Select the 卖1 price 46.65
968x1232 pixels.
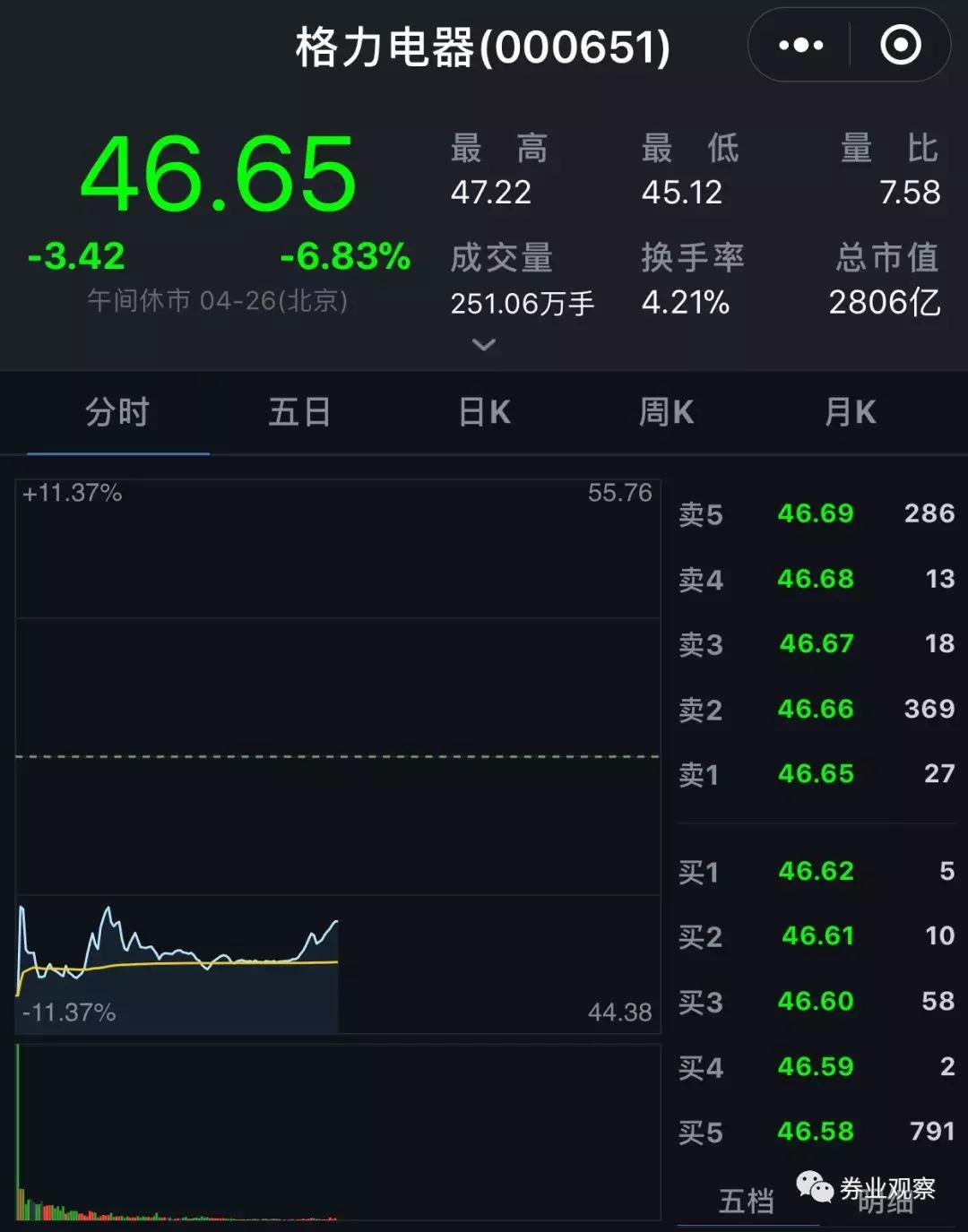[816, 775]
